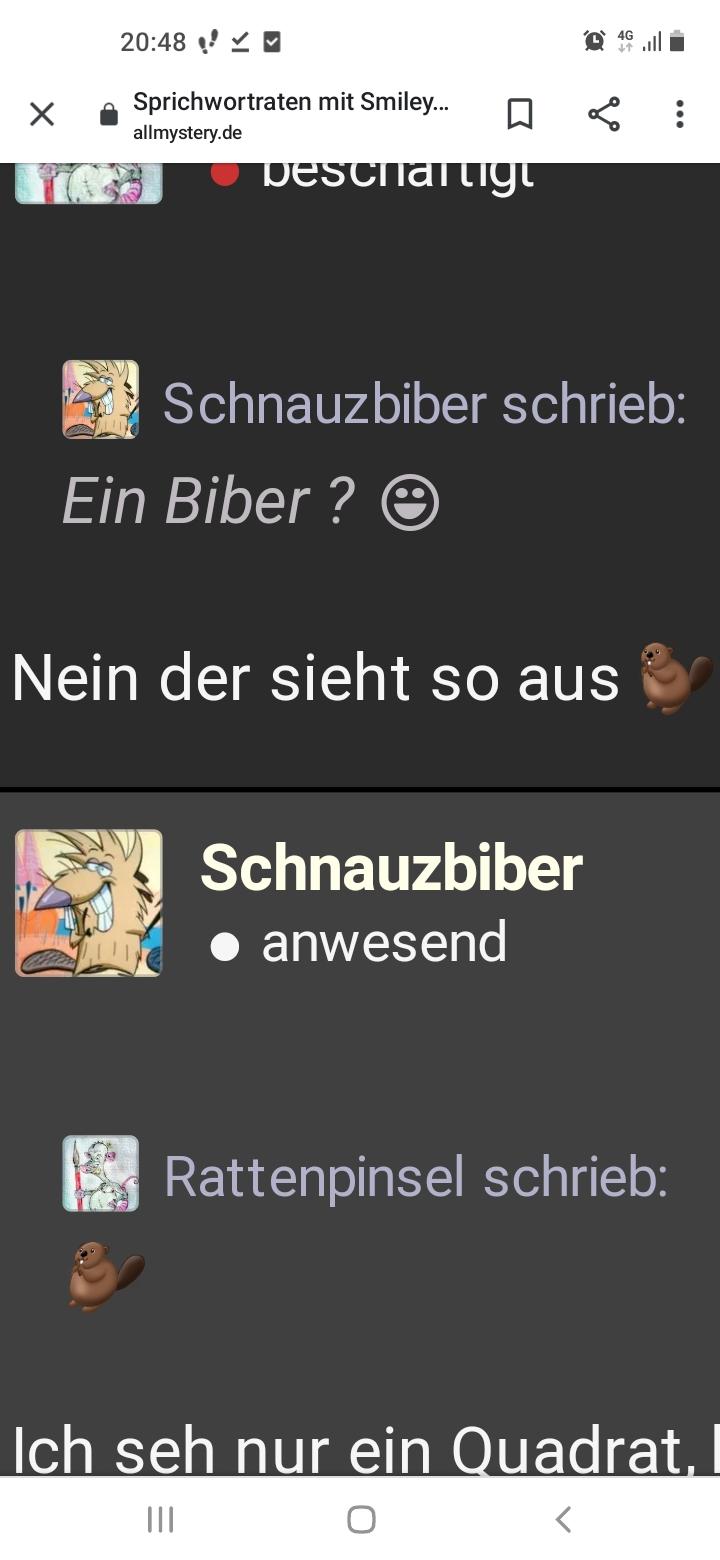Open quoted 'Schnauzbiber schrieb:' link
Viewport: 720px width, 1560px height.
click(424, 404)
